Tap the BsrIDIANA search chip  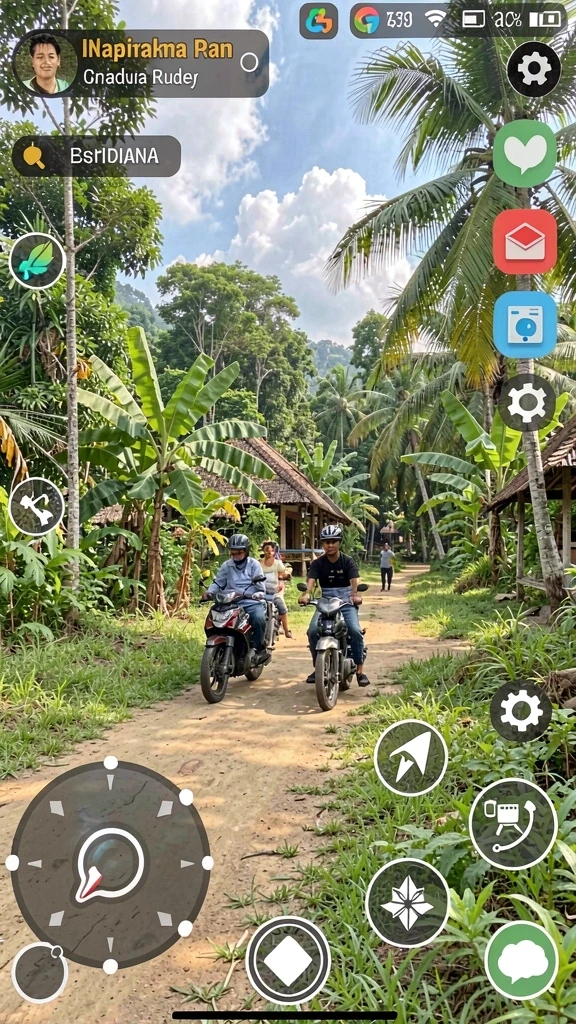click(x=96, y=156)
